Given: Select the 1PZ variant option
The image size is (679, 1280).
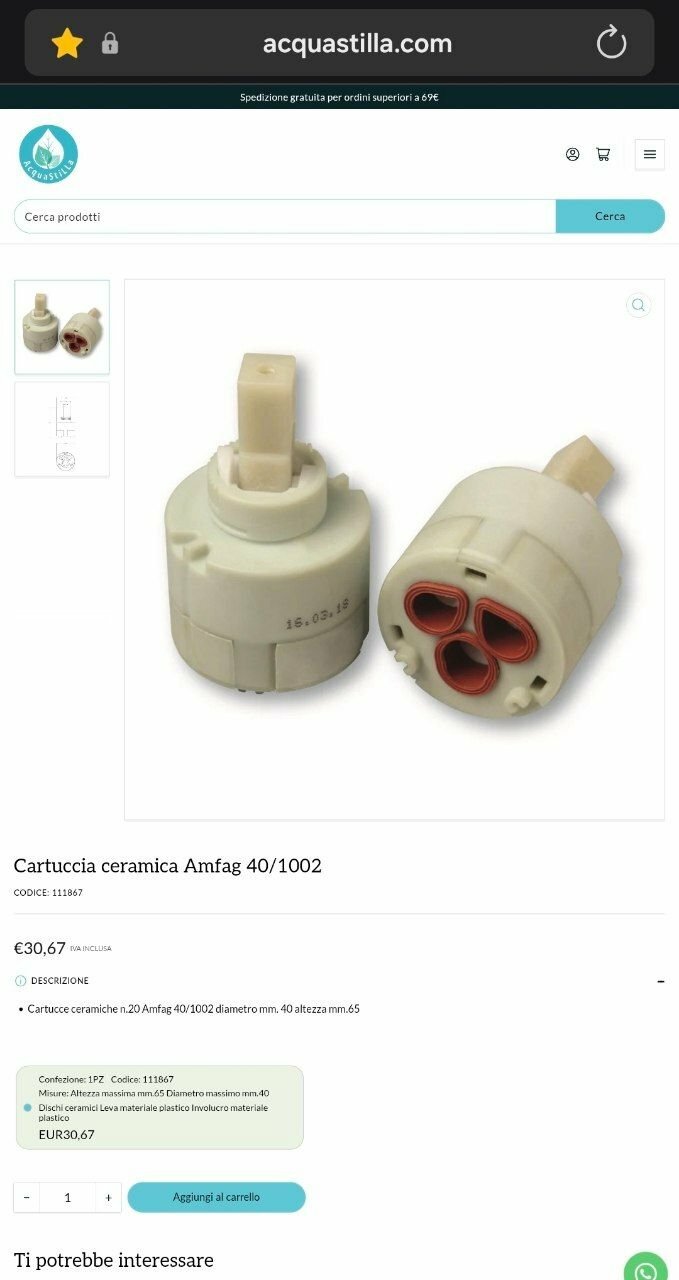Looking at the screenshot, I should (x=160, y=1107).
